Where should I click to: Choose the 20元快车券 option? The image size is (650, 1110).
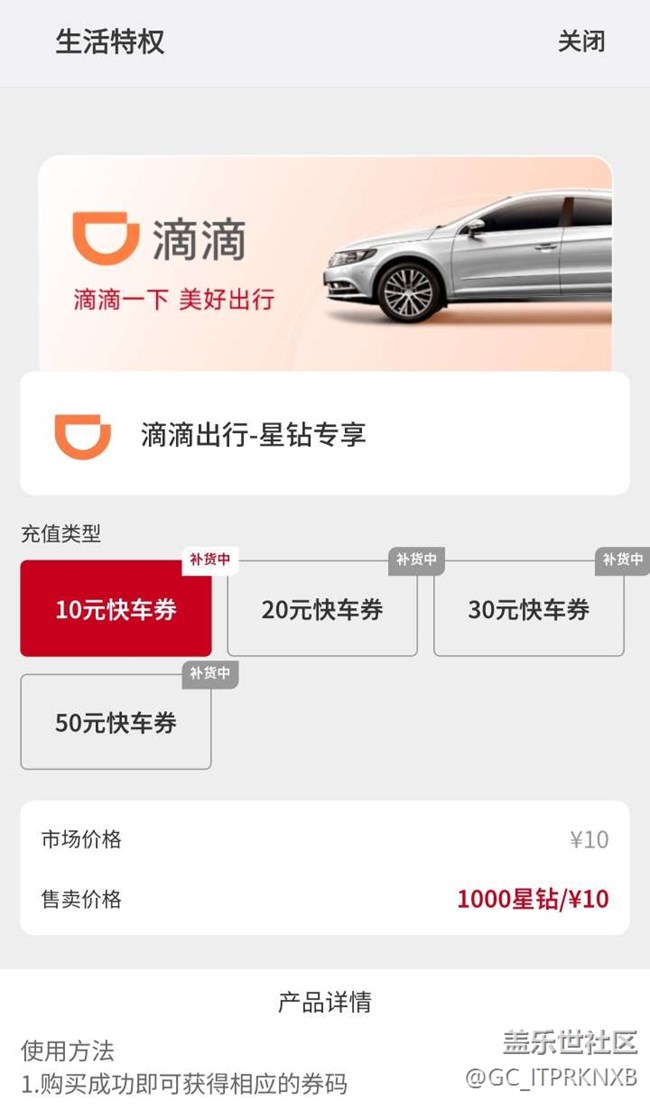click(x=322, y=609)
